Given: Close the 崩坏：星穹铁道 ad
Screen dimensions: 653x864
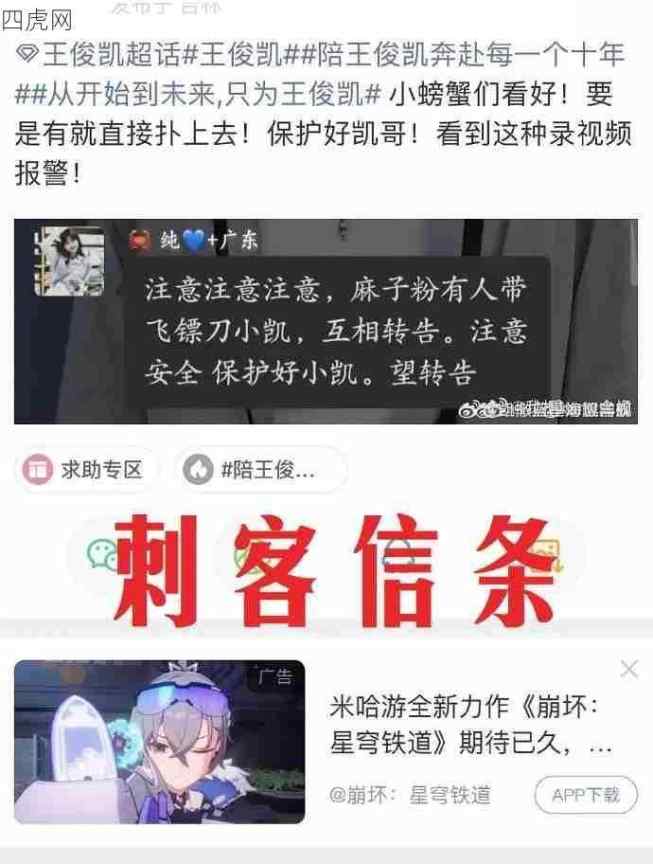Looking at the screenshot, I should tap(628, 670).
